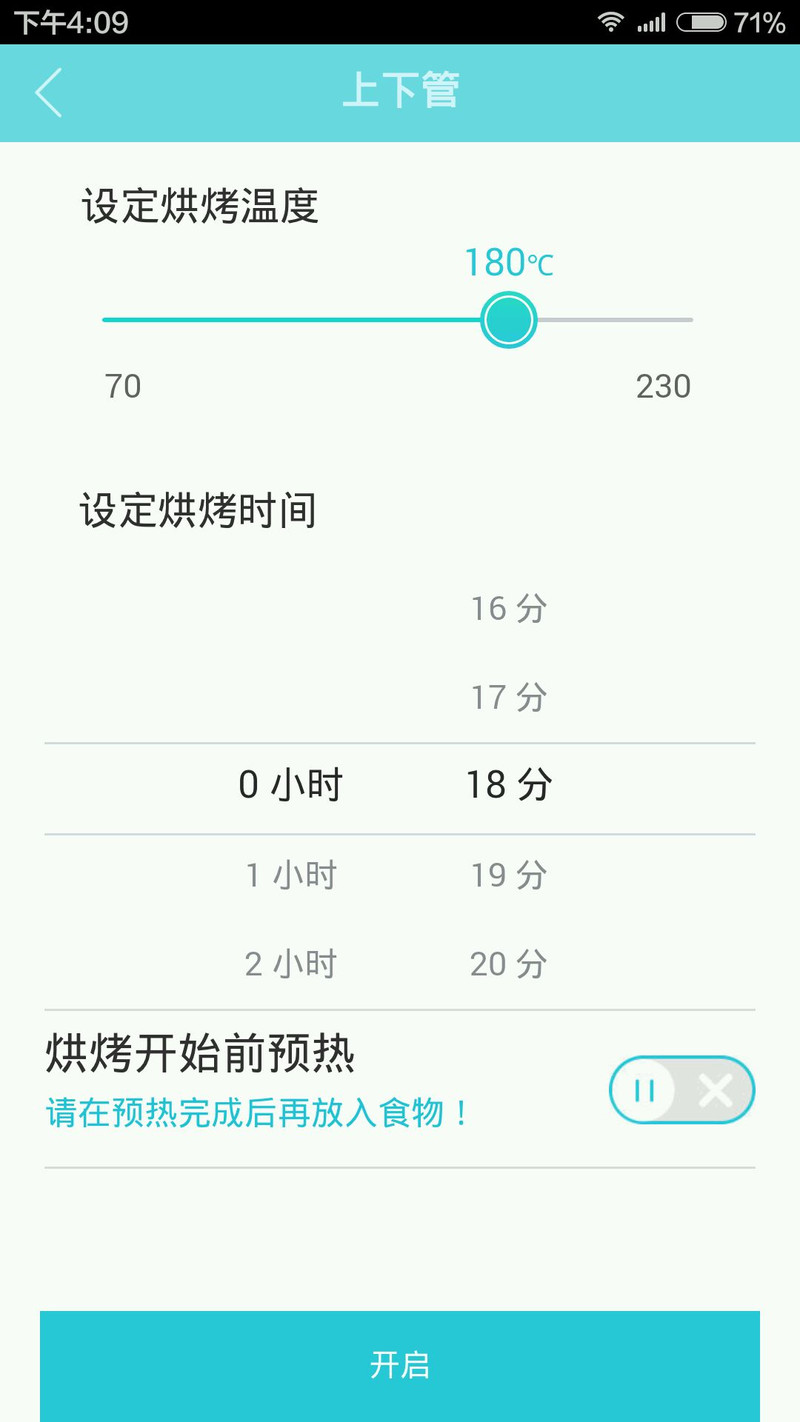This screenshot has width=800, height=1422.
Task: Choose 17 分 in the minute picker
Action: pos(509,697)
